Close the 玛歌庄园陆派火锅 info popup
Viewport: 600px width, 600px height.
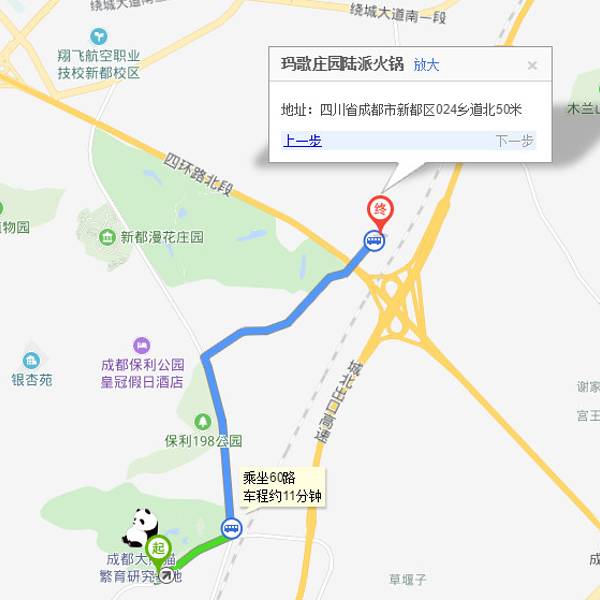coord(532,66)
